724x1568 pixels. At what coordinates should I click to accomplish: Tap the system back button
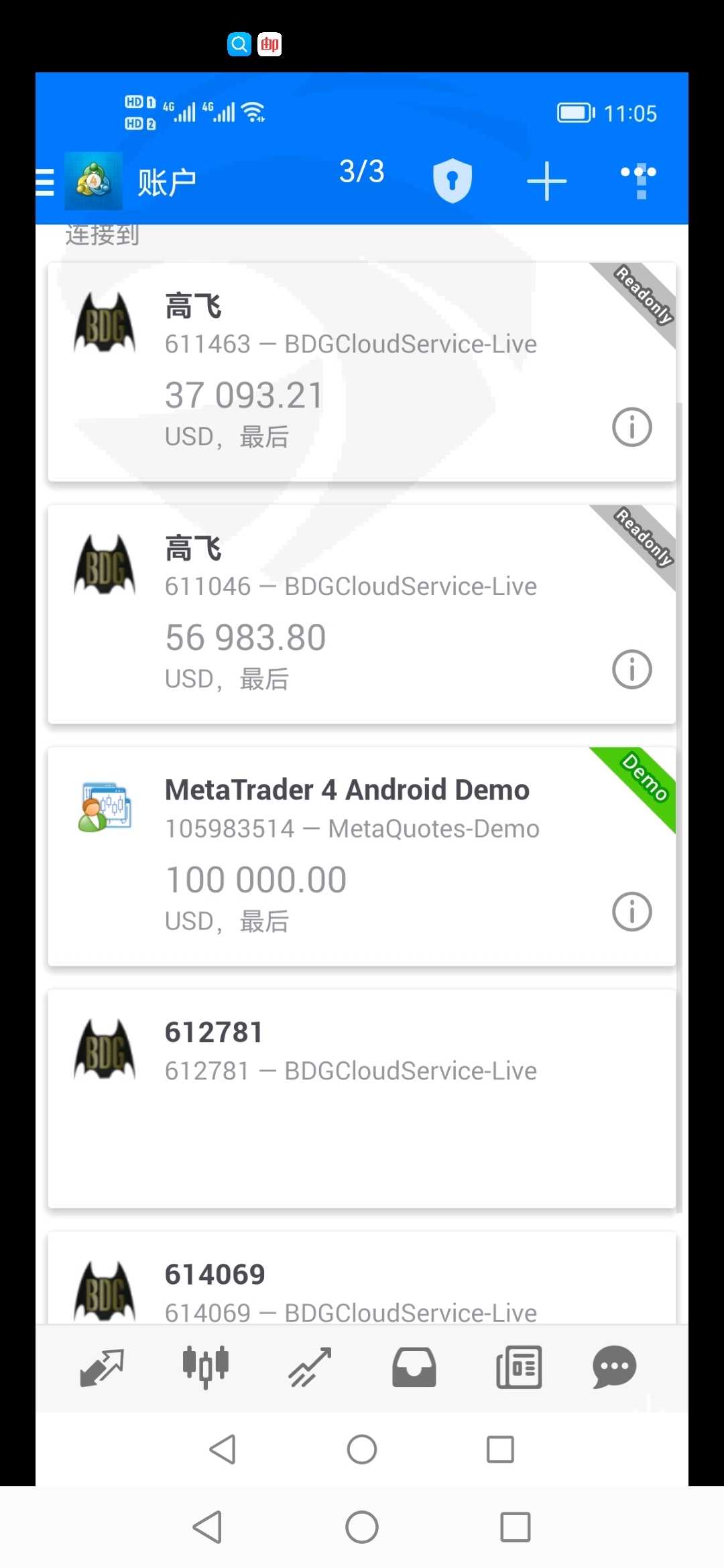(x=208, y=1527)
